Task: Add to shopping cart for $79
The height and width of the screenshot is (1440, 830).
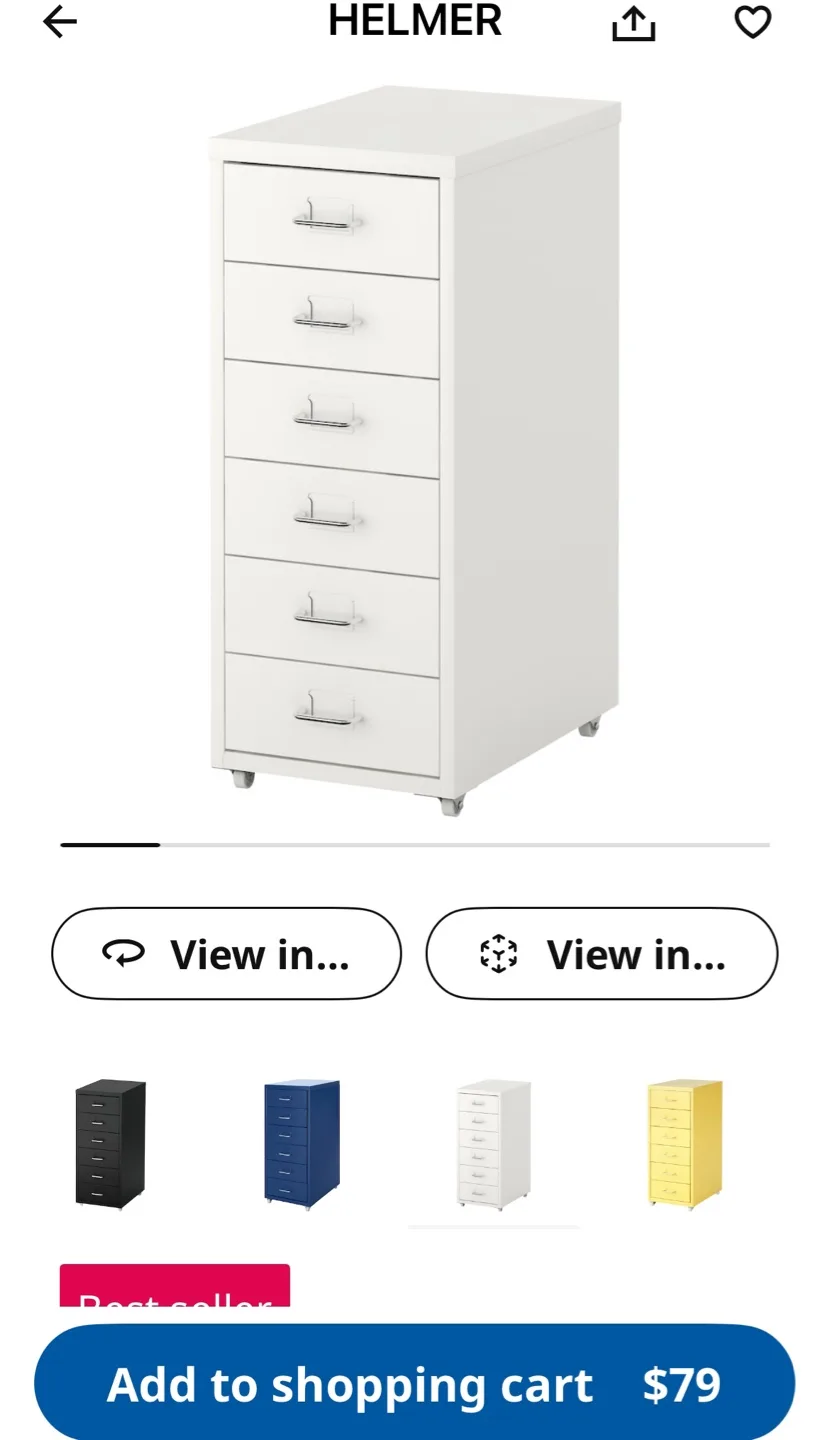Action: 414,1384
